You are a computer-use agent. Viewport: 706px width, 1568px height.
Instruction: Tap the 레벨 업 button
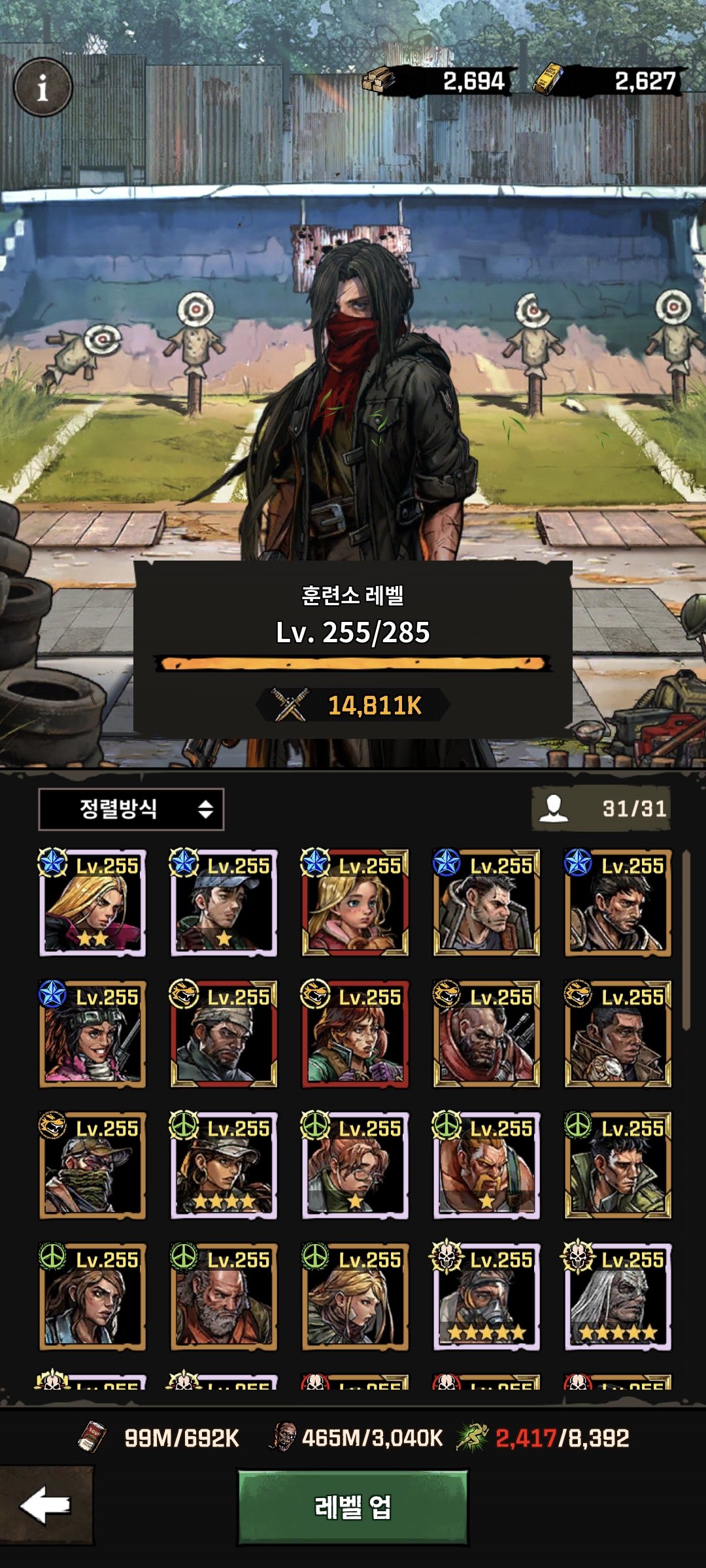tap(353, 1507)
